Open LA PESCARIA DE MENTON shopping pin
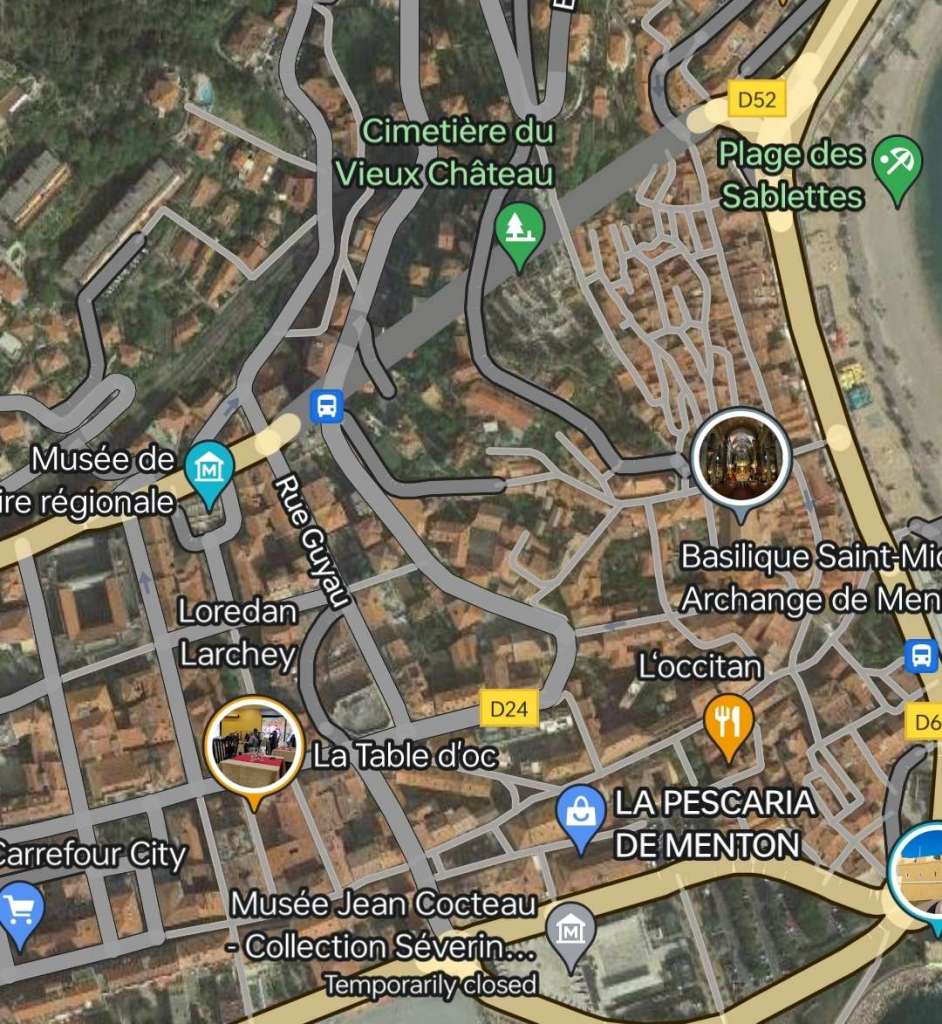 click(581, 813)
